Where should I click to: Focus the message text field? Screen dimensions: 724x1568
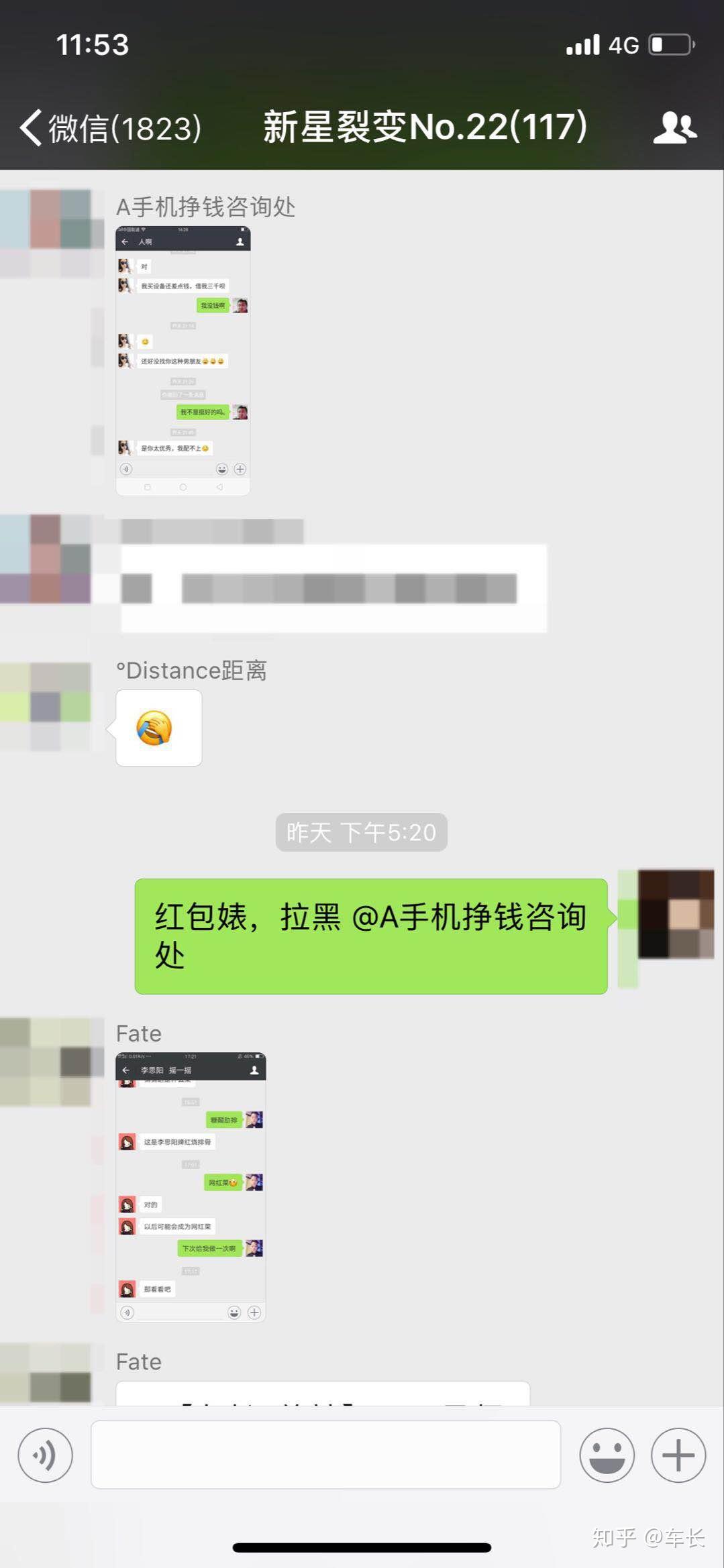coord(325,1455)
